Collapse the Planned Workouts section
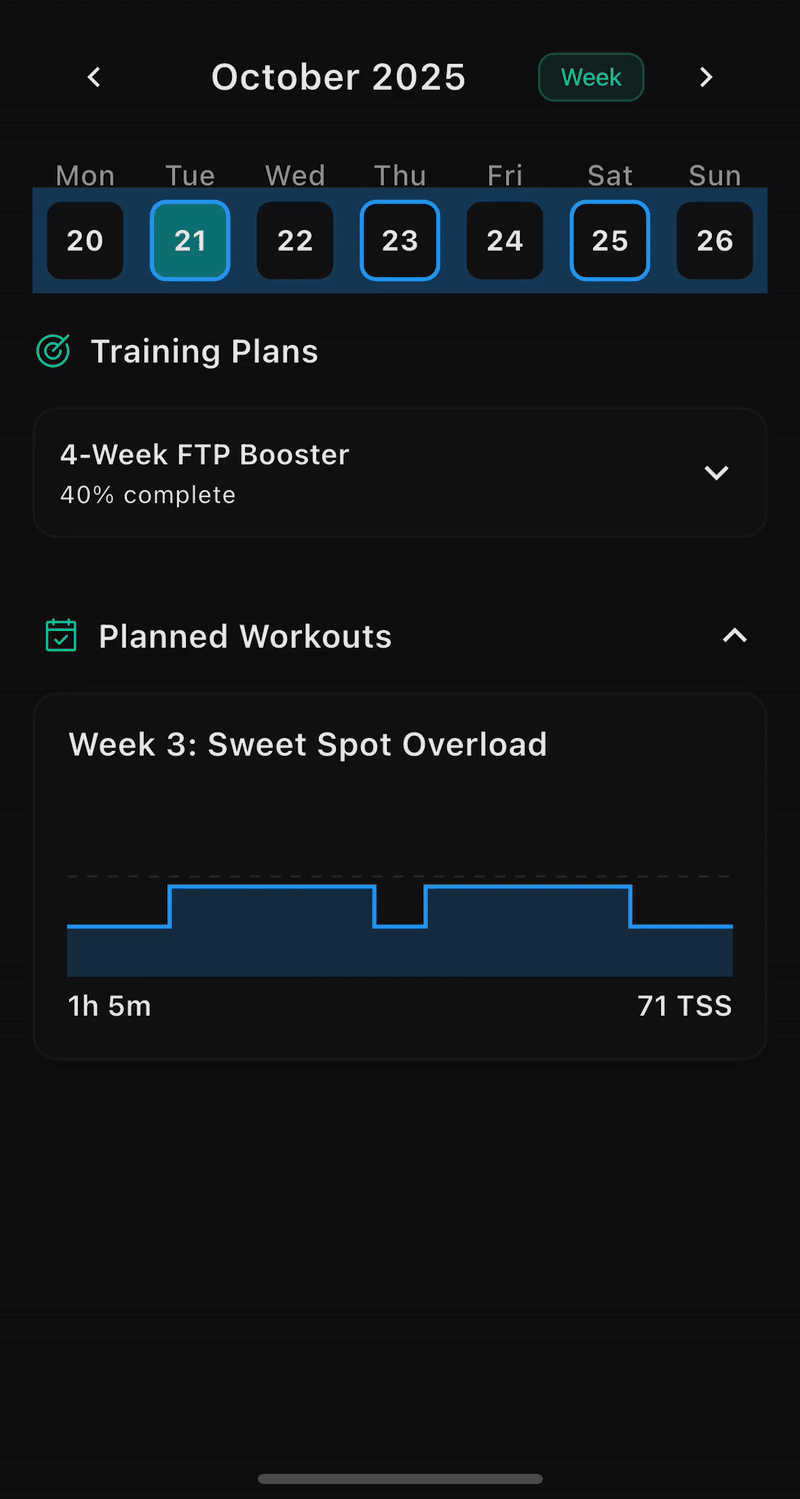 coord(735,635)
